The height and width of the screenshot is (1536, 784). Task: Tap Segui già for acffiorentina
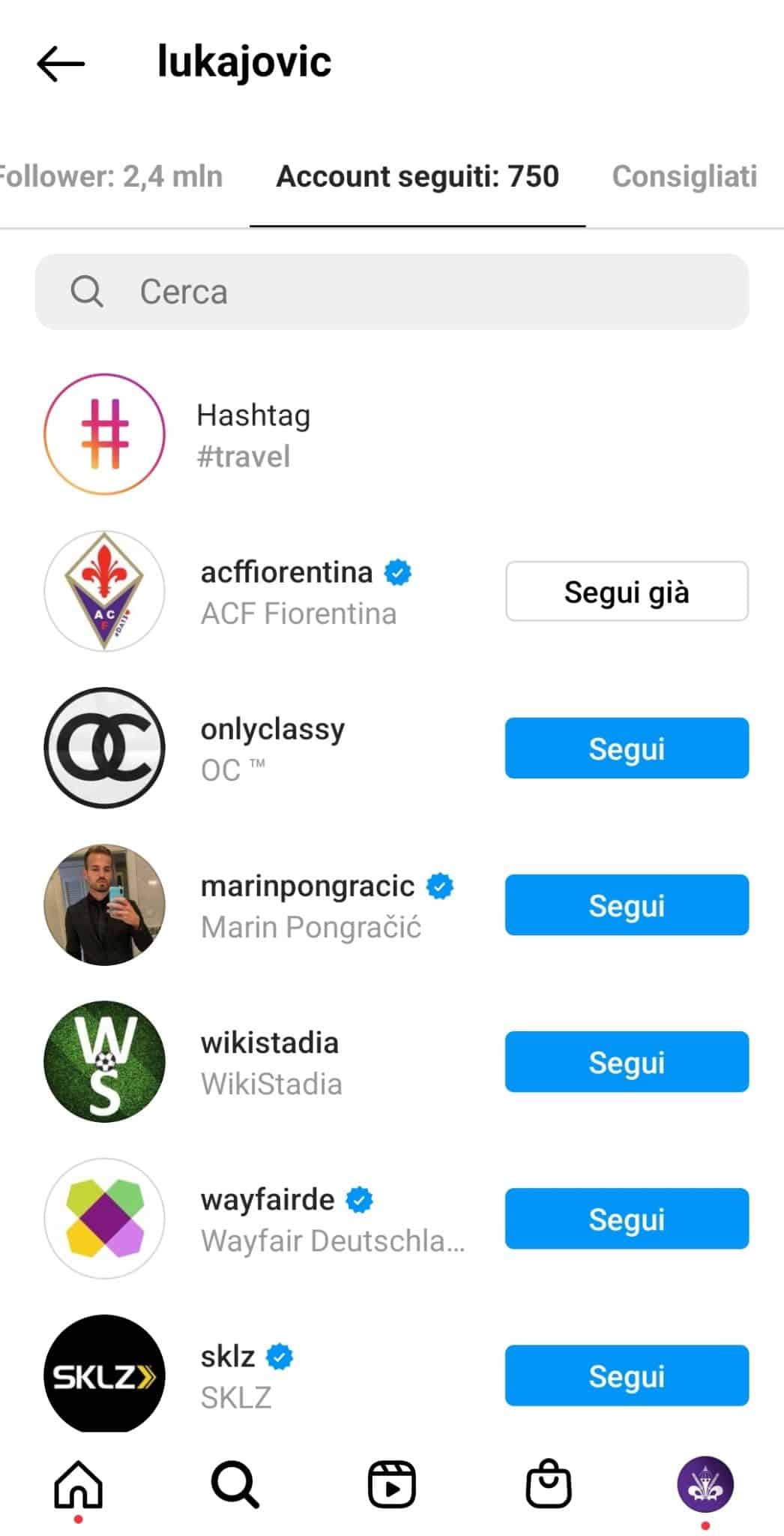point(627,592)
